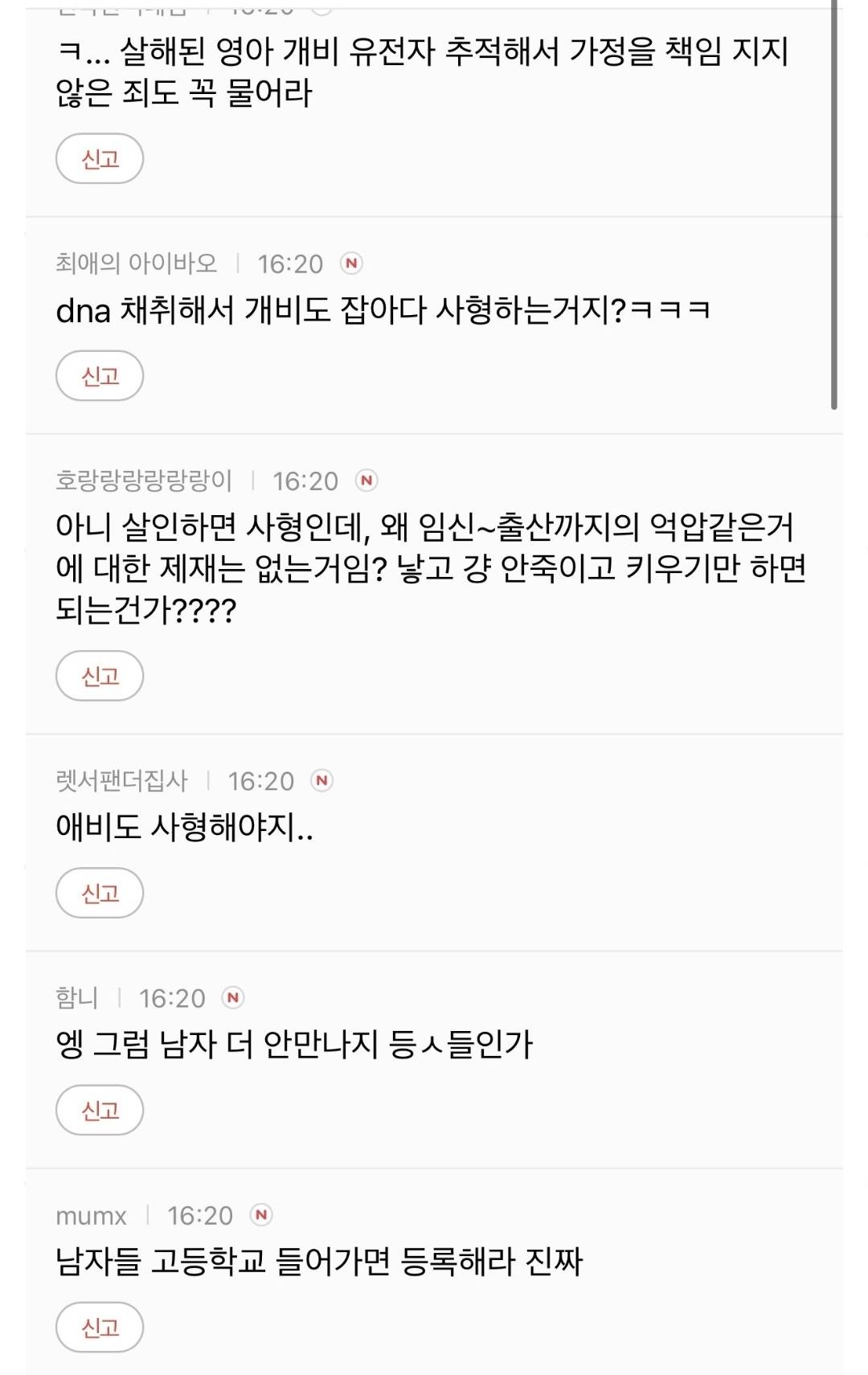
Task: Tap 신고 under 호랑랑랑랑랑이's comment
Action: coord(100,676)
